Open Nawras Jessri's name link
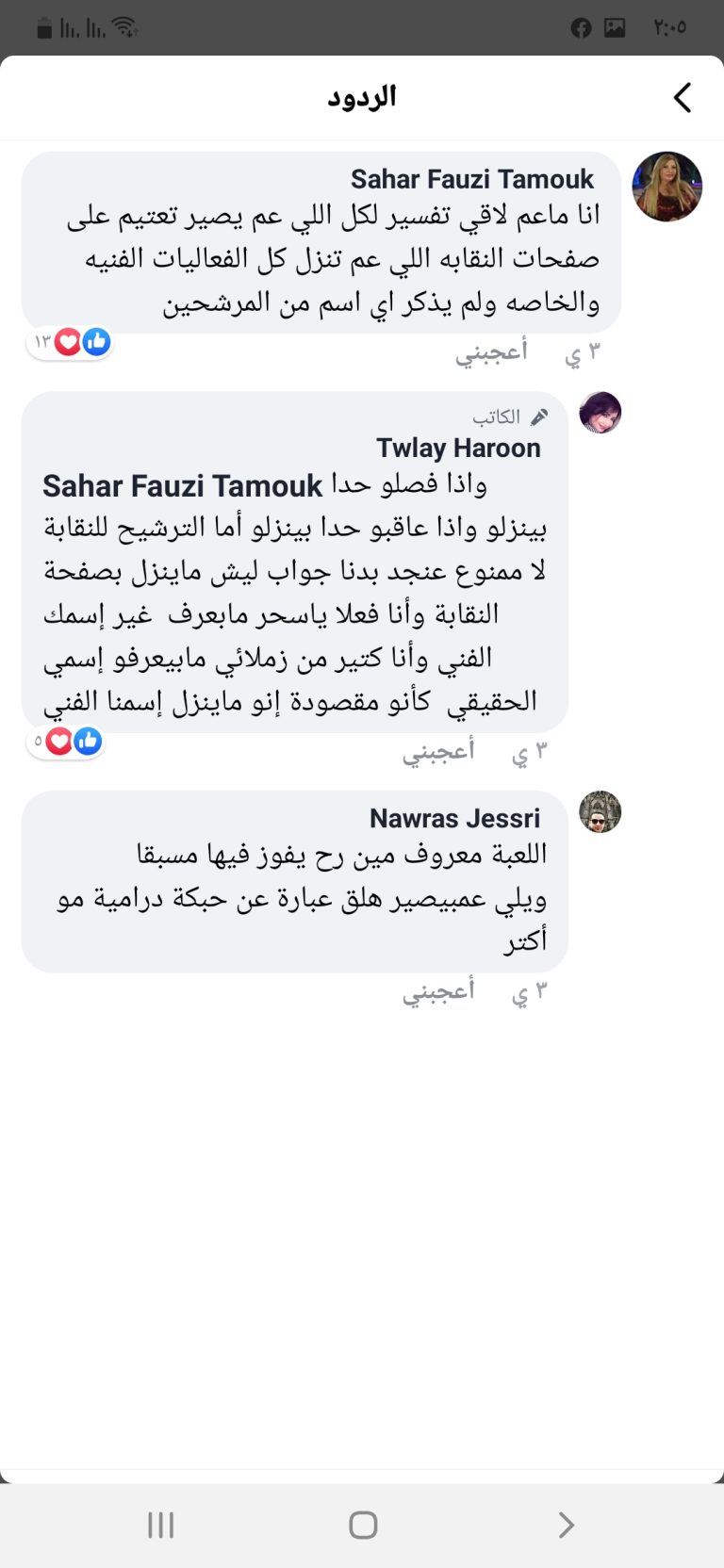This screenshot has width=724, height=1568. click(454, 818)
